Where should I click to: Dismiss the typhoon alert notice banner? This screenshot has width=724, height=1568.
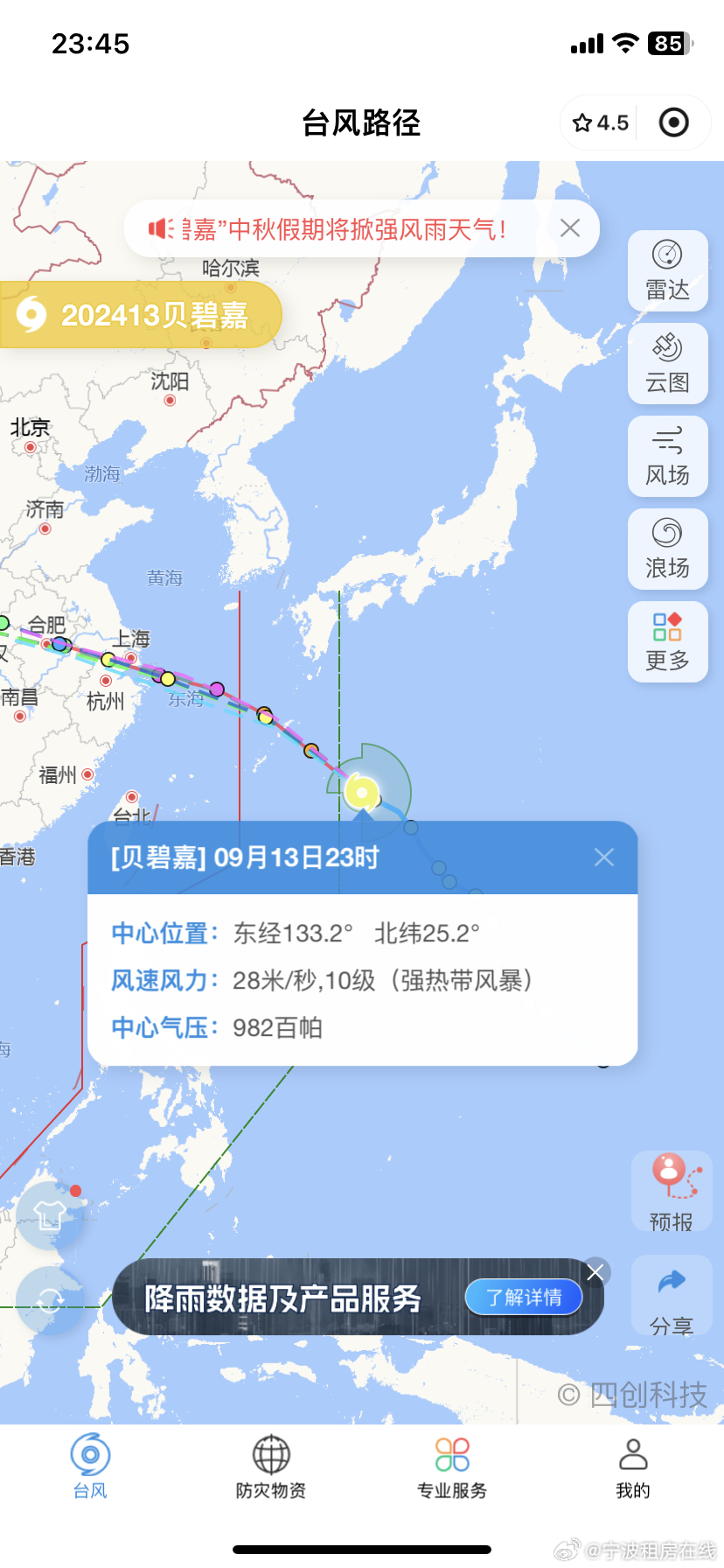pos(570,228)
